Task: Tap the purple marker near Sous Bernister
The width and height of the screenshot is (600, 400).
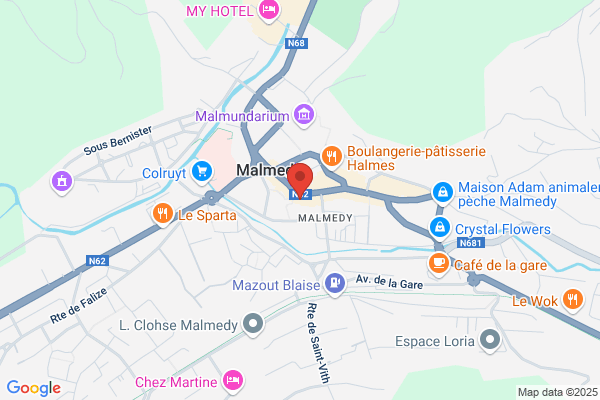Action: [x=62, y=182]
